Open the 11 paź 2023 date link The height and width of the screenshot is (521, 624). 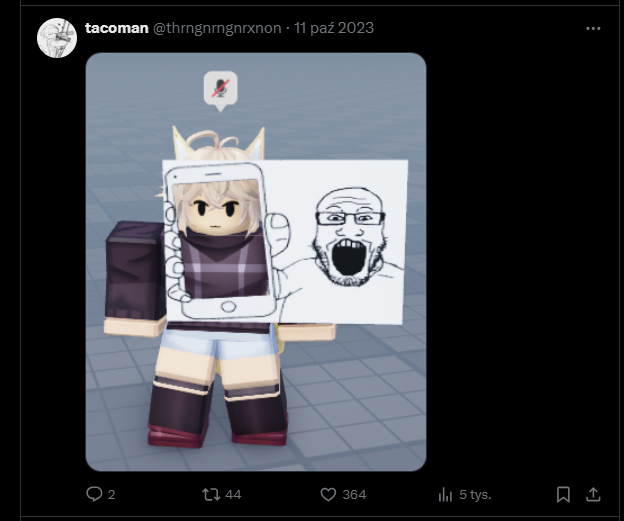pos(334,28)
